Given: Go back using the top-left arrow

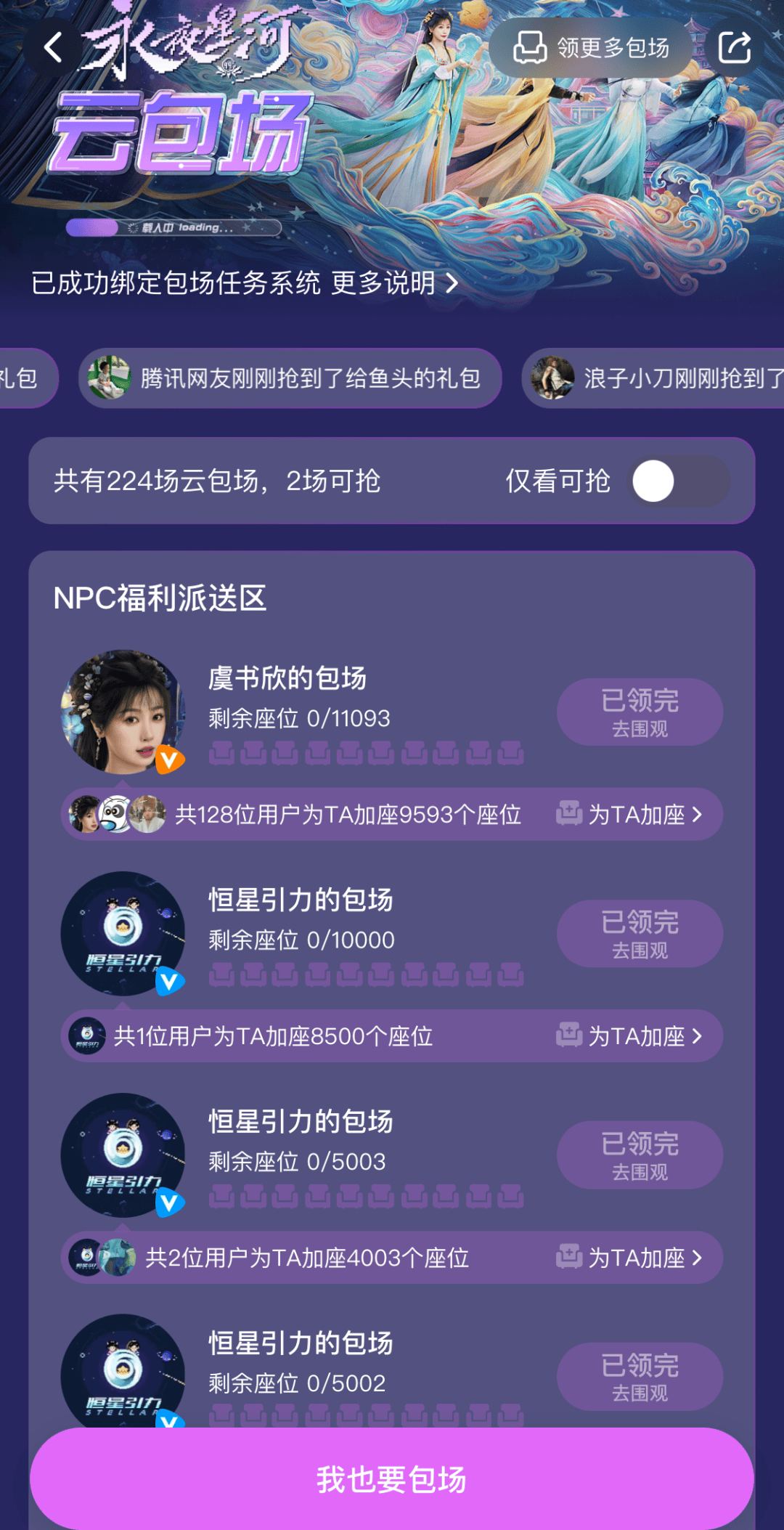Looking at the screenshot, I should [53, 48].
